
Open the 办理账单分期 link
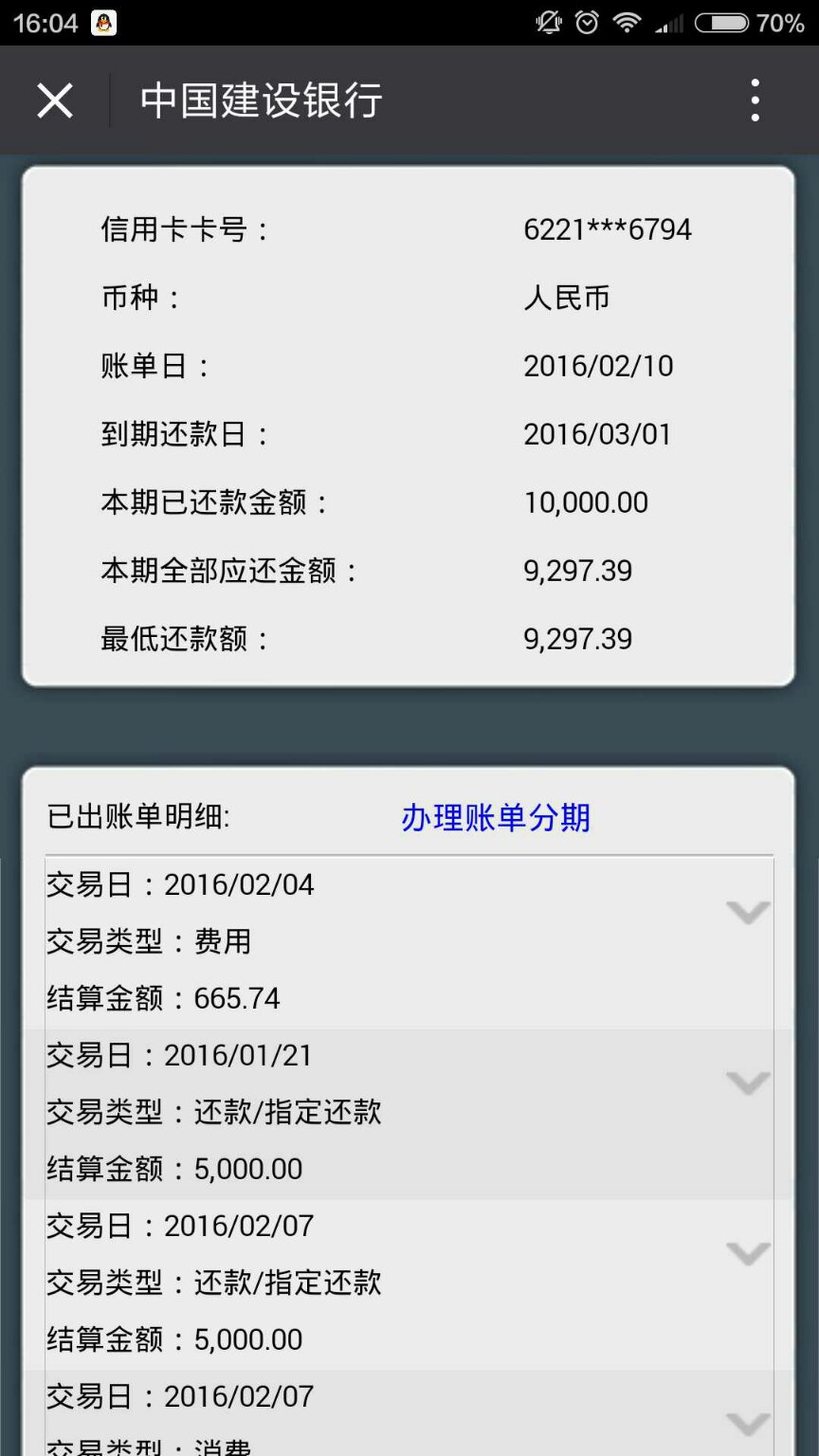495,817
